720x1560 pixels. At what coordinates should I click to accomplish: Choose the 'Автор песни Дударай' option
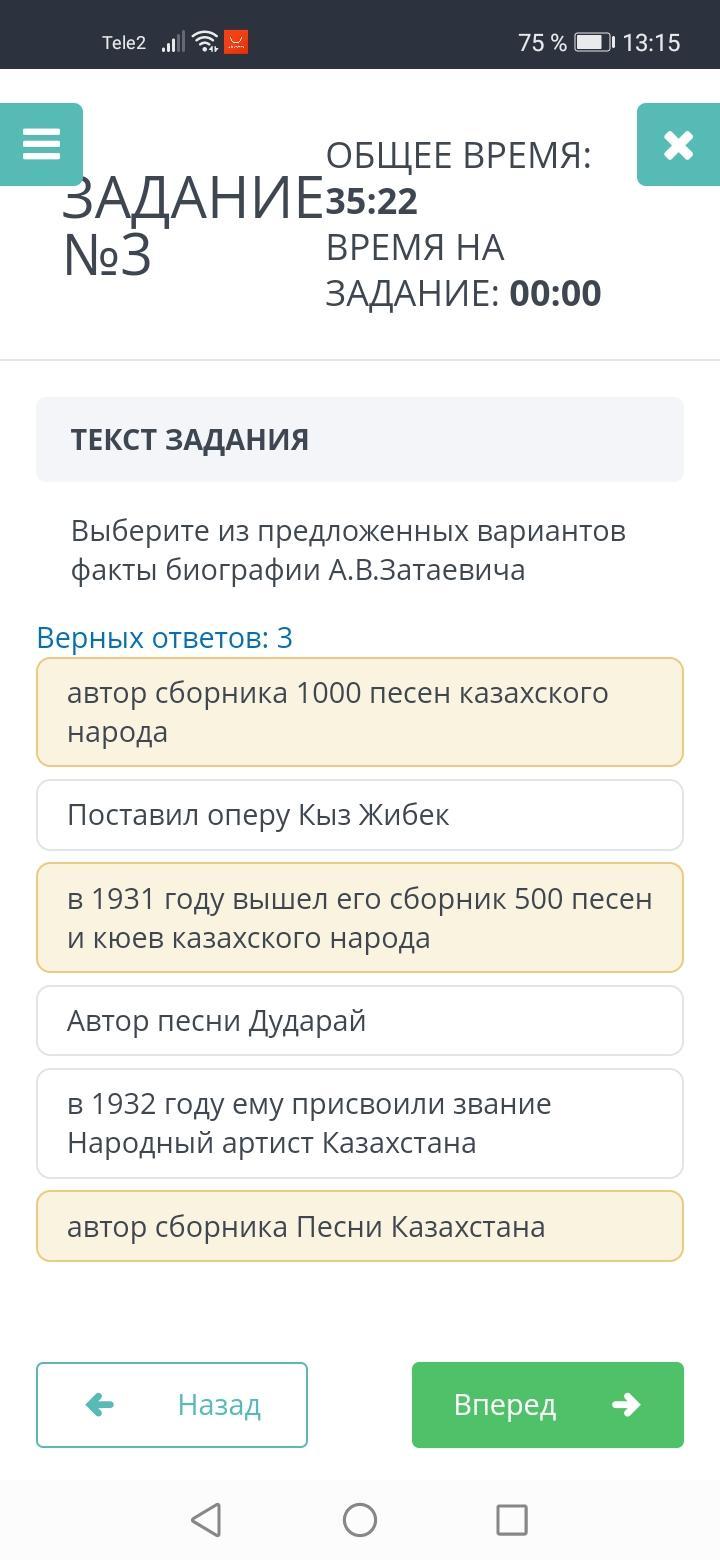tap(360, 1021)
